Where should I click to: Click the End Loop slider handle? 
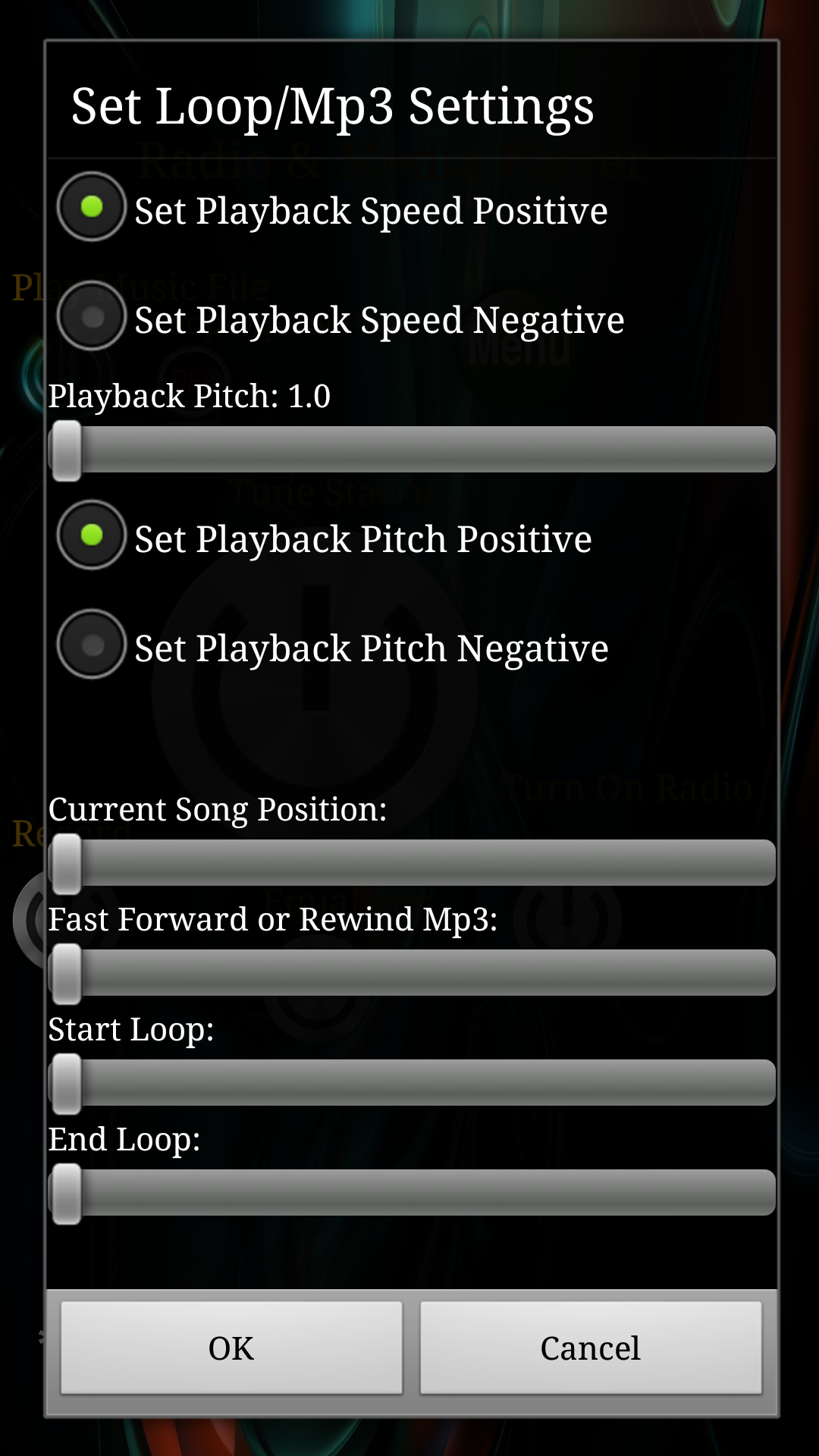click(x=65, y=1192)
